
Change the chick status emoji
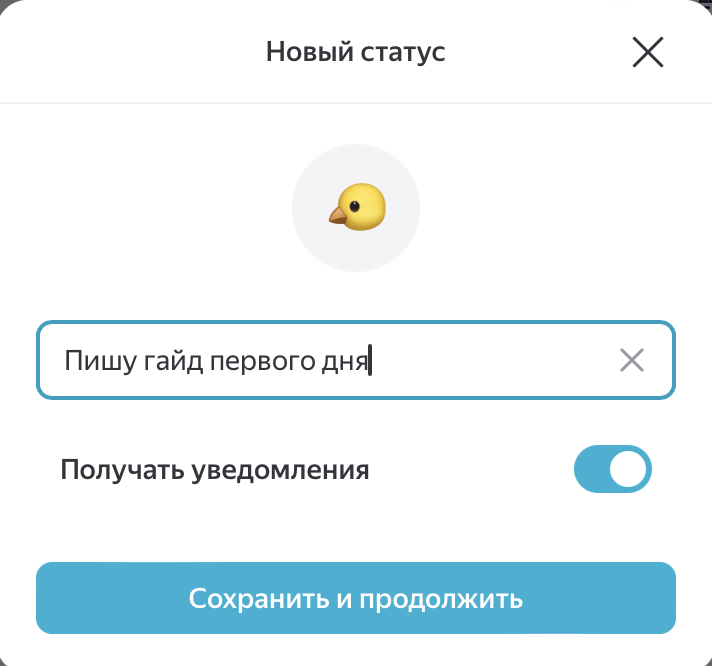click(356, 207)
